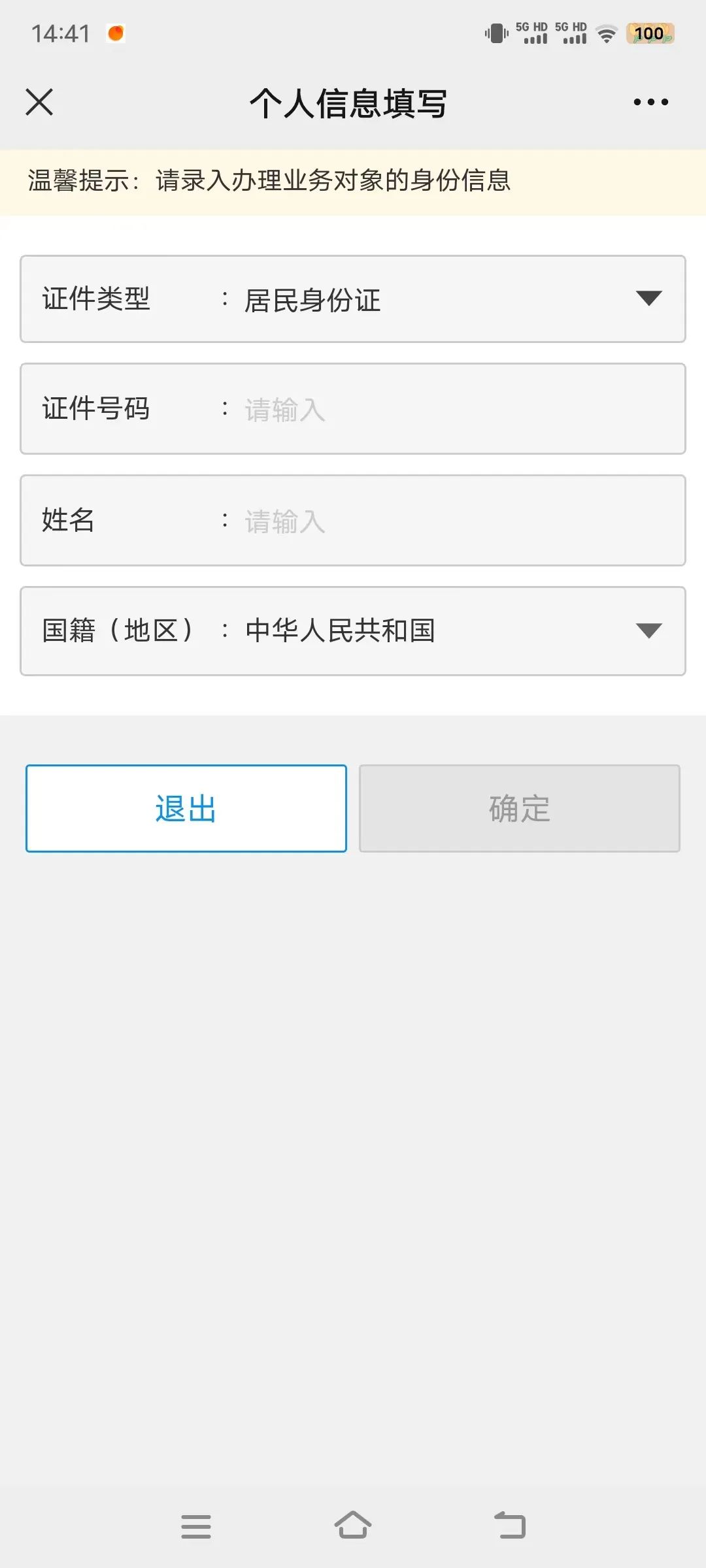706x1568 pixels.
Task: Confirm with the 确定 button
Action: coord(520,808)
